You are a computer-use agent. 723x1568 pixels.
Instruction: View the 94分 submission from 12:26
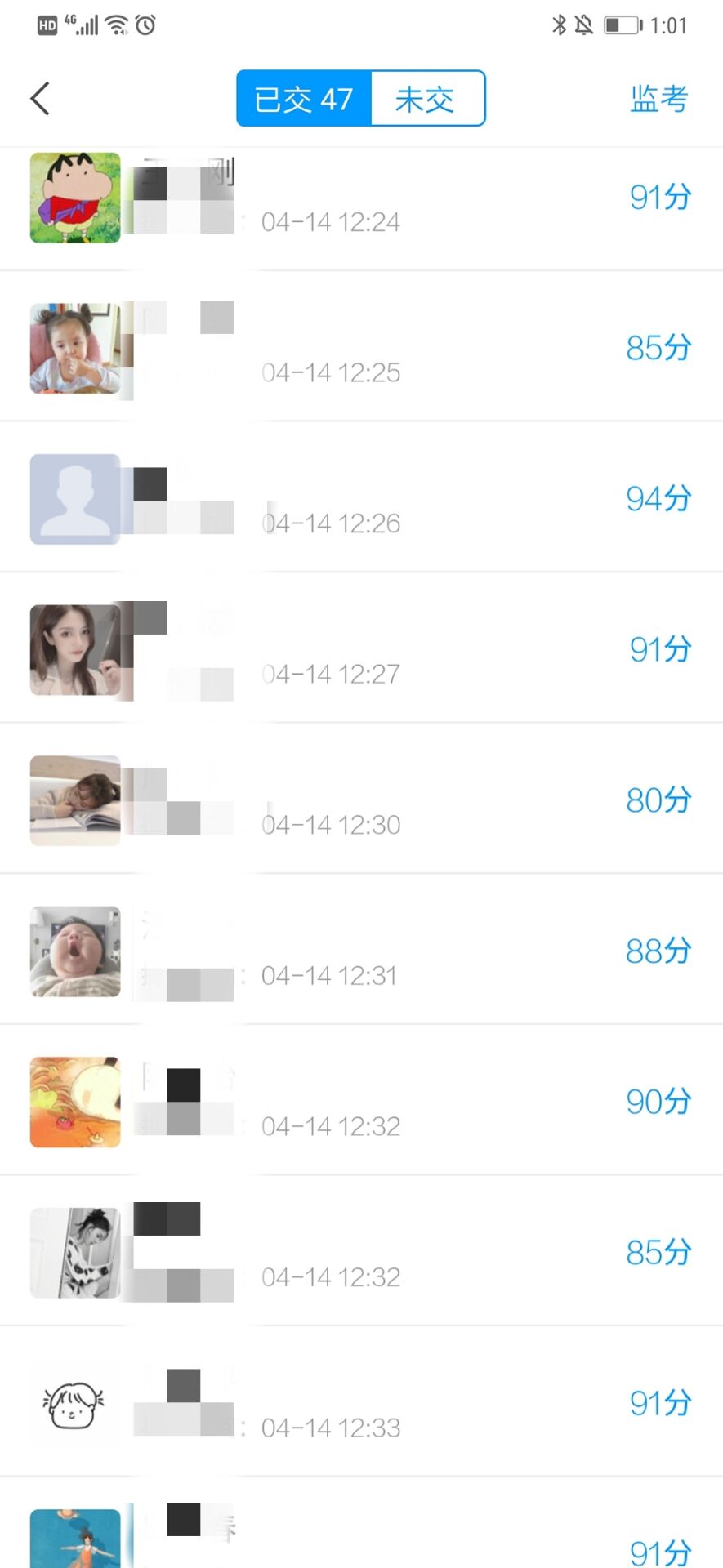[361, 498]
